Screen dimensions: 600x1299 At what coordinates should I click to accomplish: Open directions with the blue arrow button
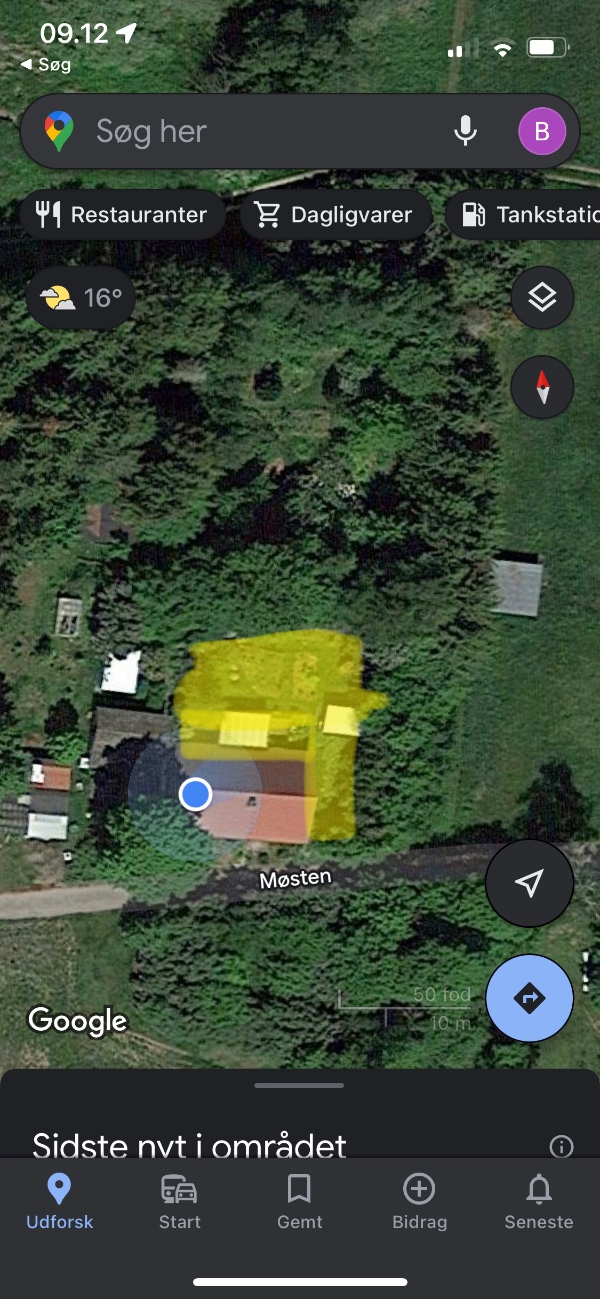(x=529, y=997)
